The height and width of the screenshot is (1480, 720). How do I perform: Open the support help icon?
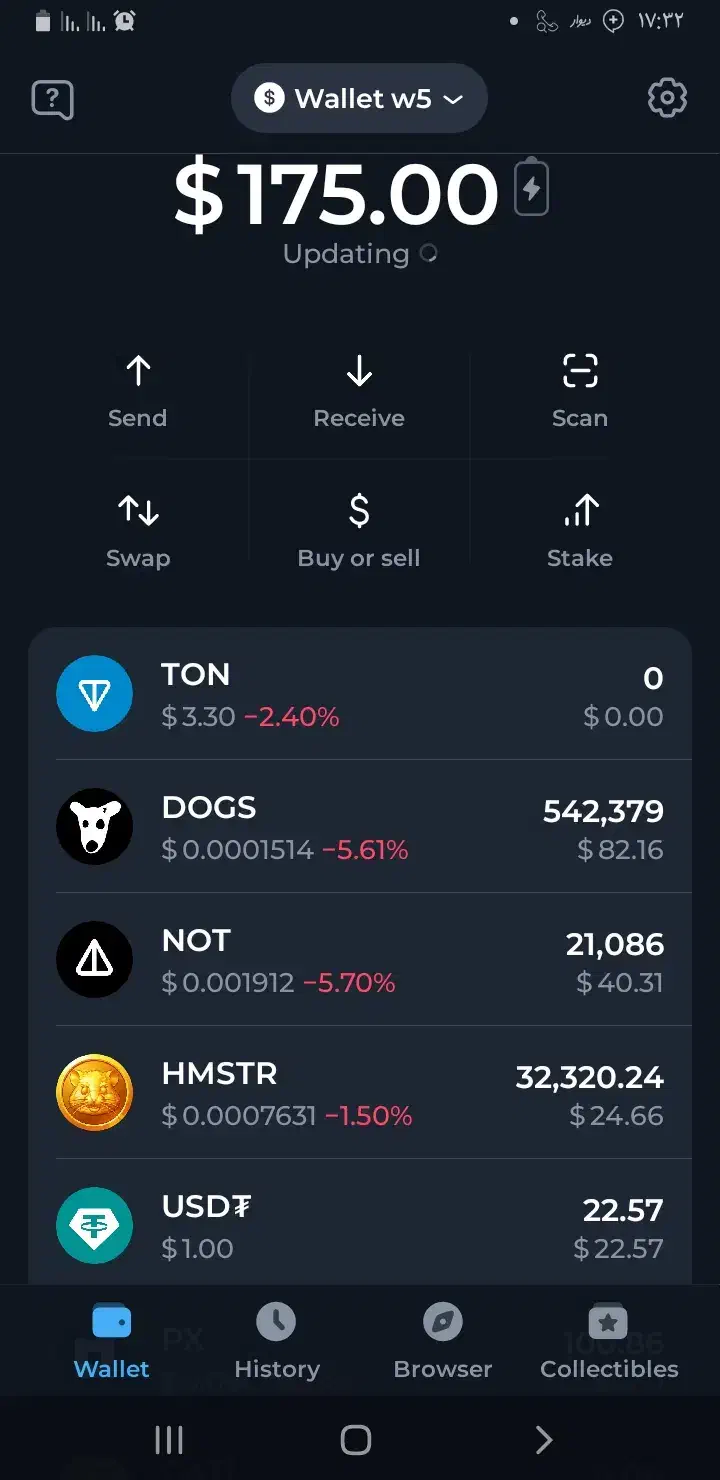click(53, 99)
